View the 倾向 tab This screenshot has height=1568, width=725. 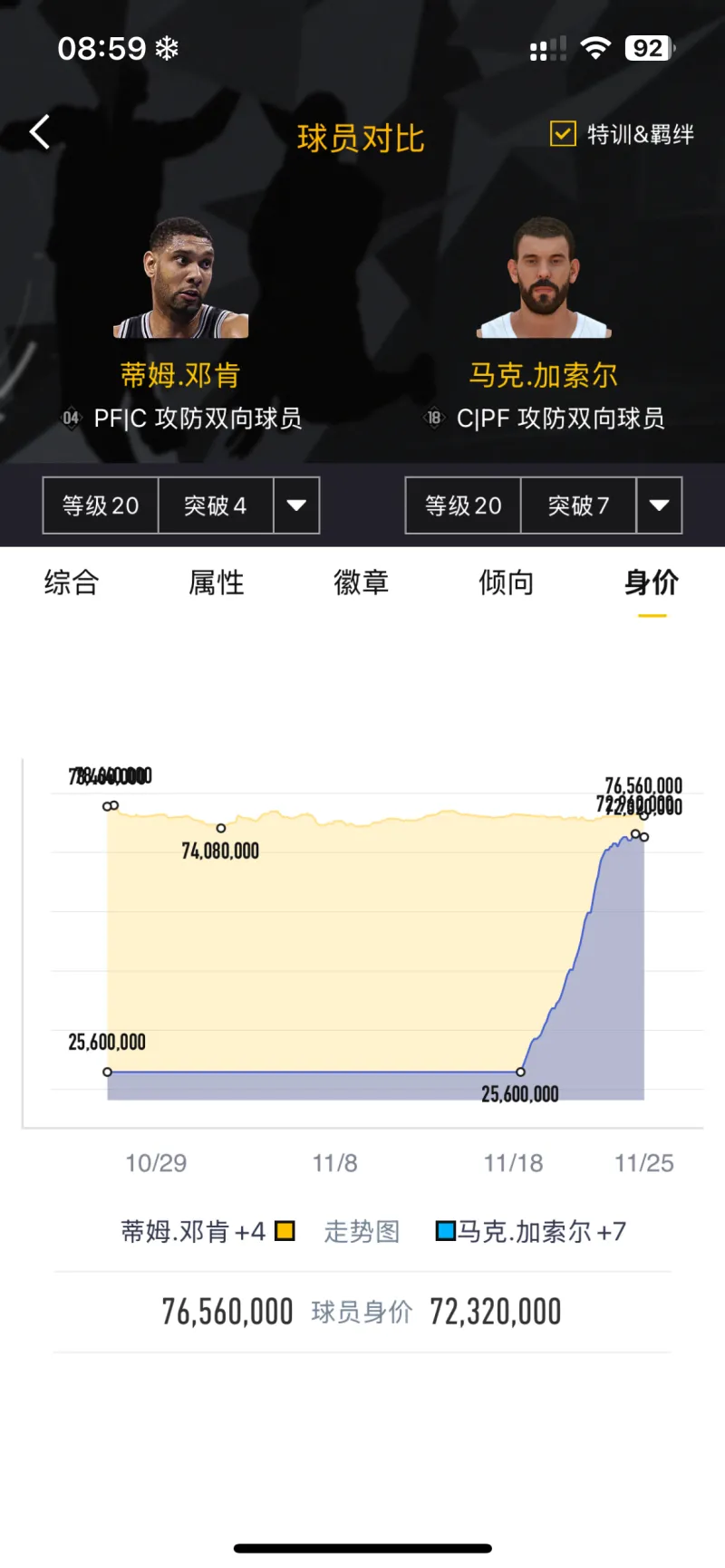(x=506, y=582)
